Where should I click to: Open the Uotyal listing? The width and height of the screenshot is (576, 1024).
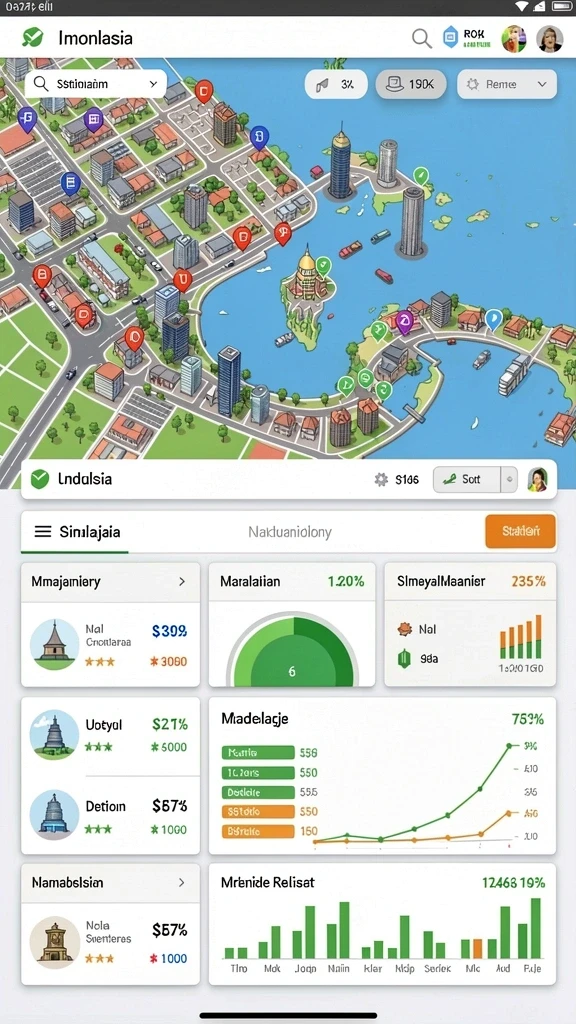(110, 735)
